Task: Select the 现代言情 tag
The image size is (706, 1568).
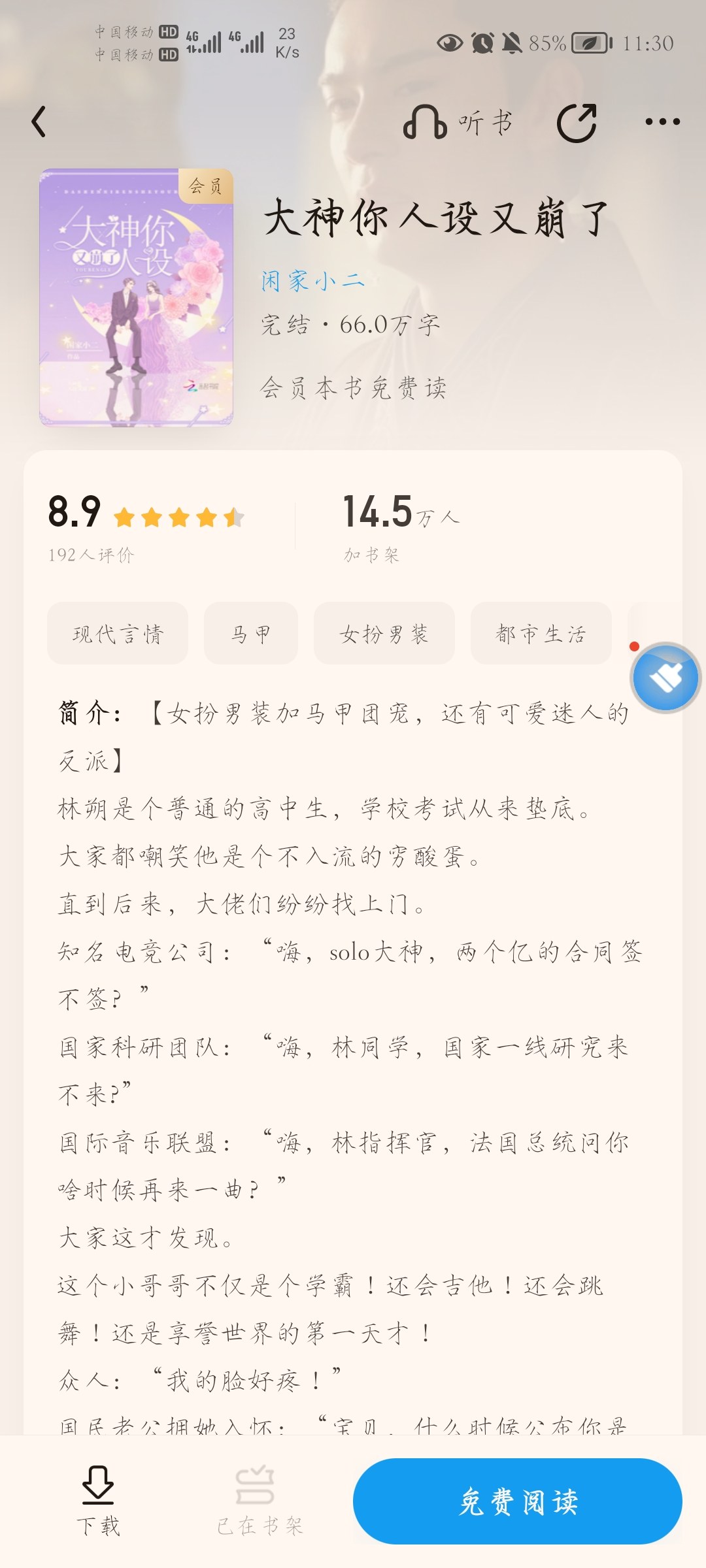Action: click(118, 633)
